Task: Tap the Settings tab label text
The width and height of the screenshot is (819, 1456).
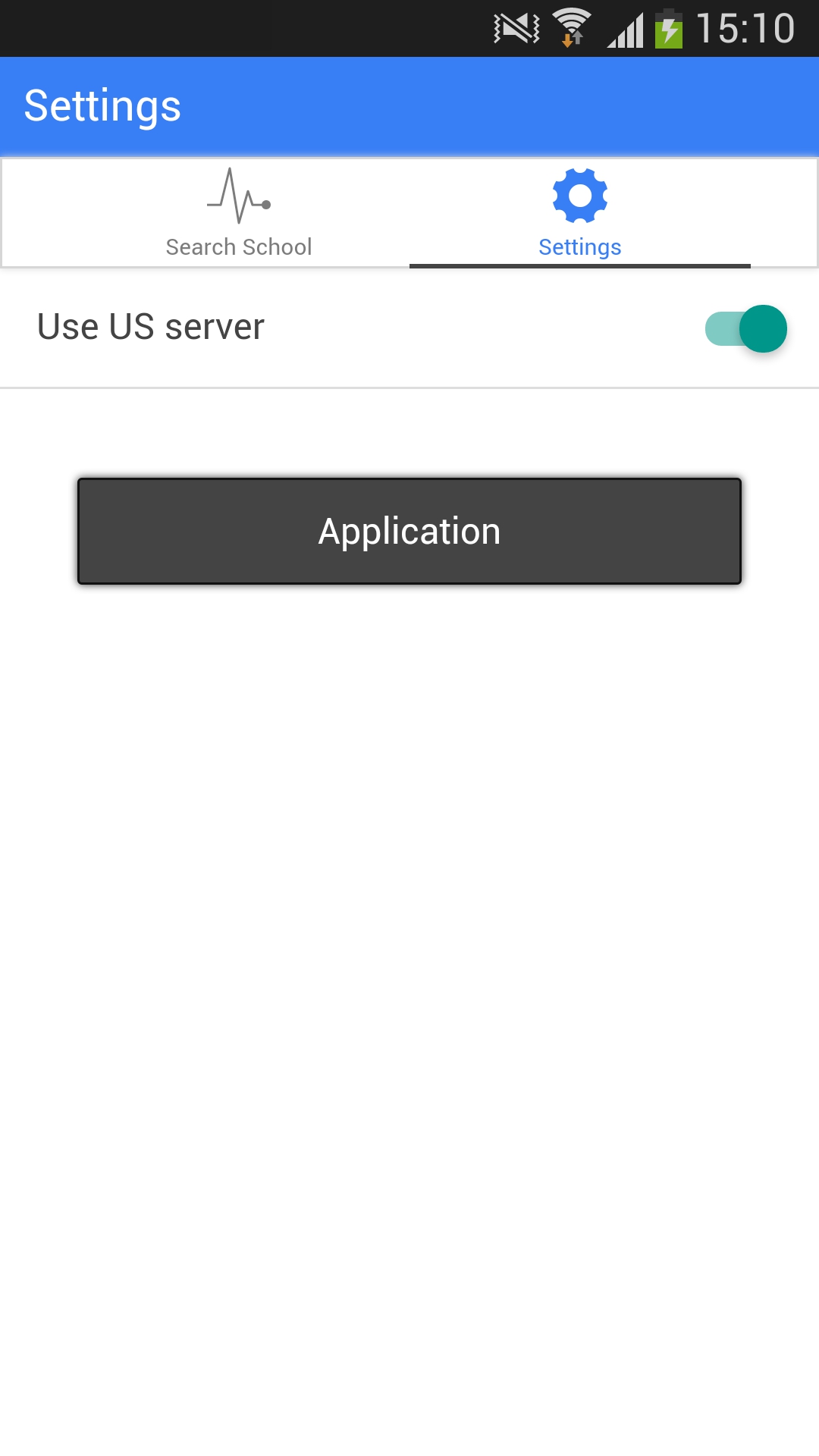Action: [579, 246]
